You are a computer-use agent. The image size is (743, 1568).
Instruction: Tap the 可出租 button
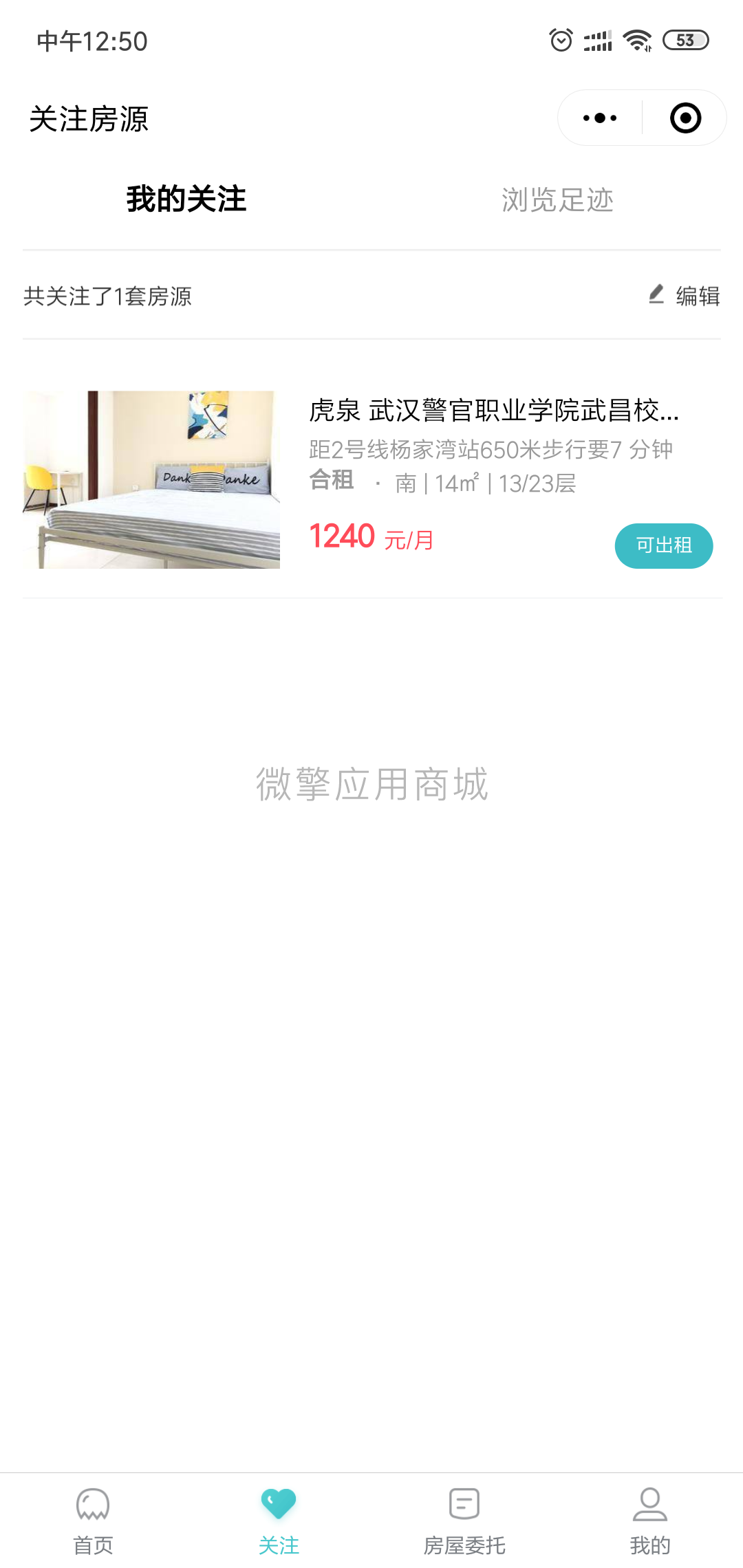coord(663,545)
